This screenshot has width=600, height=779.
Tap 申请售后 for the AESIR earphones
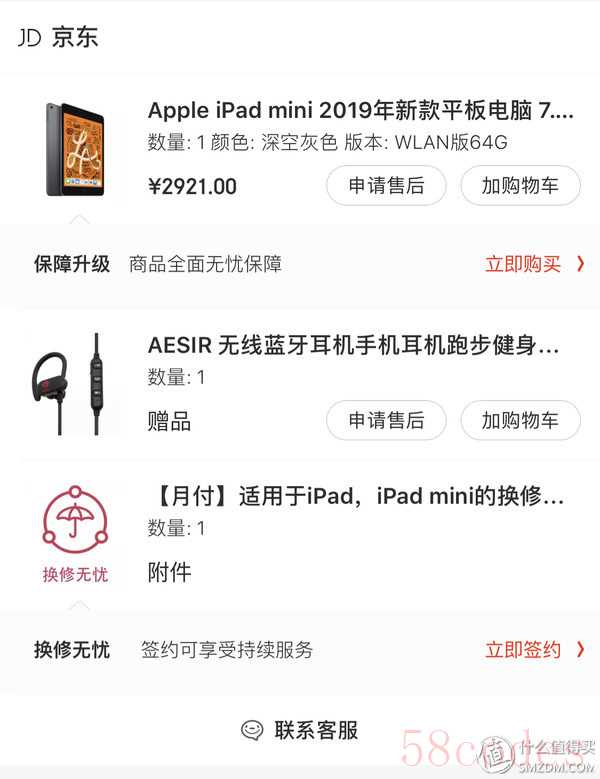pyautogui.click(x=386, y=420)
